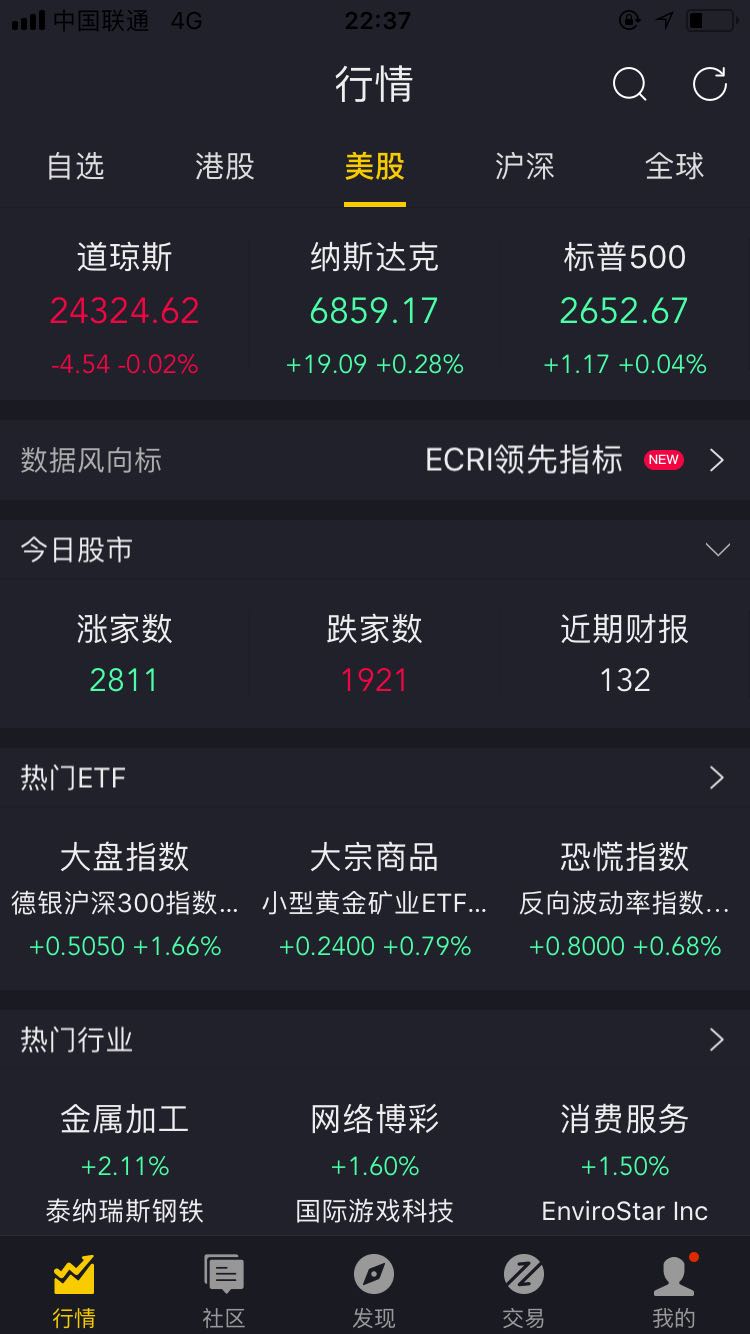
Task: Open the 纳斯达克 index details
Action: coord(375,308)
